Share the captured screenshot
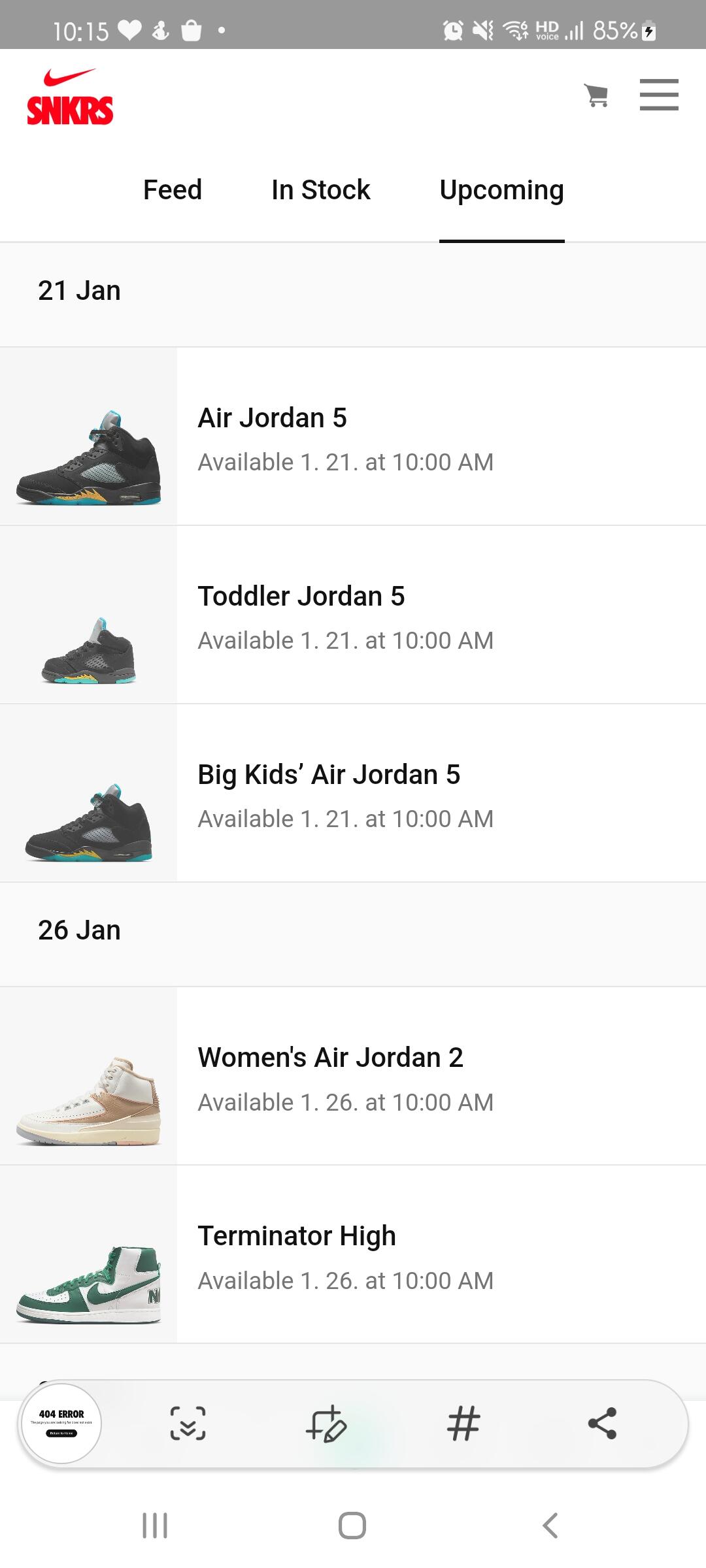The height and width of the screenshot is (1568, 706). tap(602, 1424)
